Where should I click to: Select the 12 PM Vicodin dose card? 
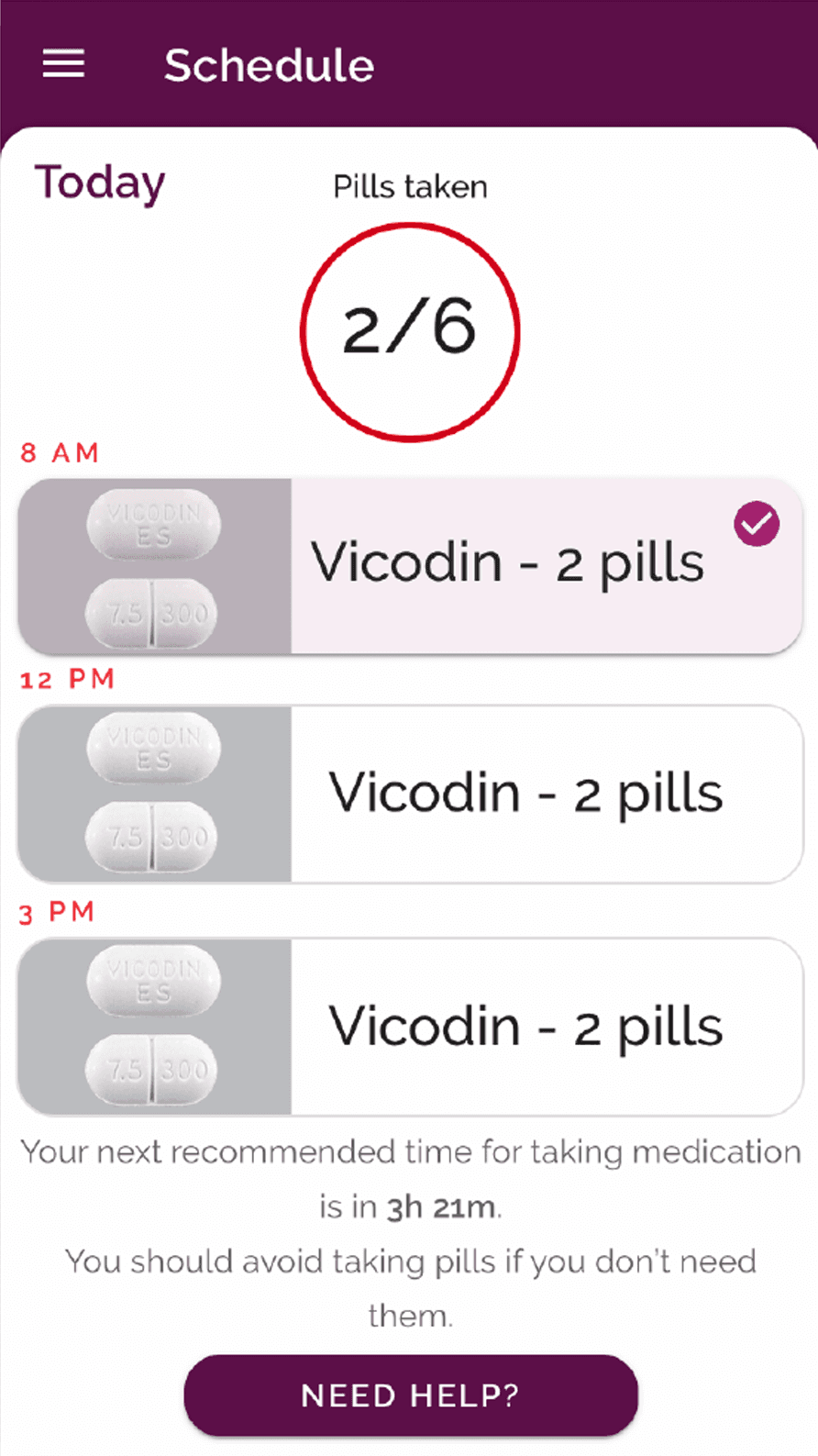[410, 795]
